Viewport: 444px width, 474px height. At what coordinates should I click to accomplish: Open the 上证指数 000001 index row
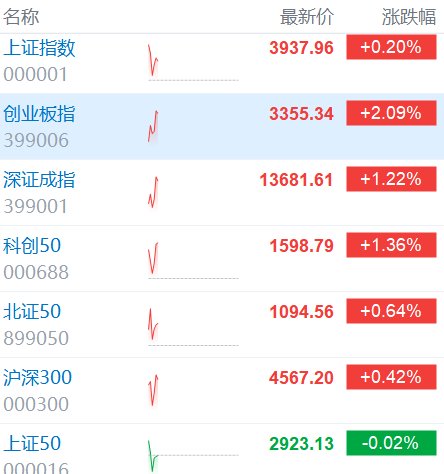point(222,63)
